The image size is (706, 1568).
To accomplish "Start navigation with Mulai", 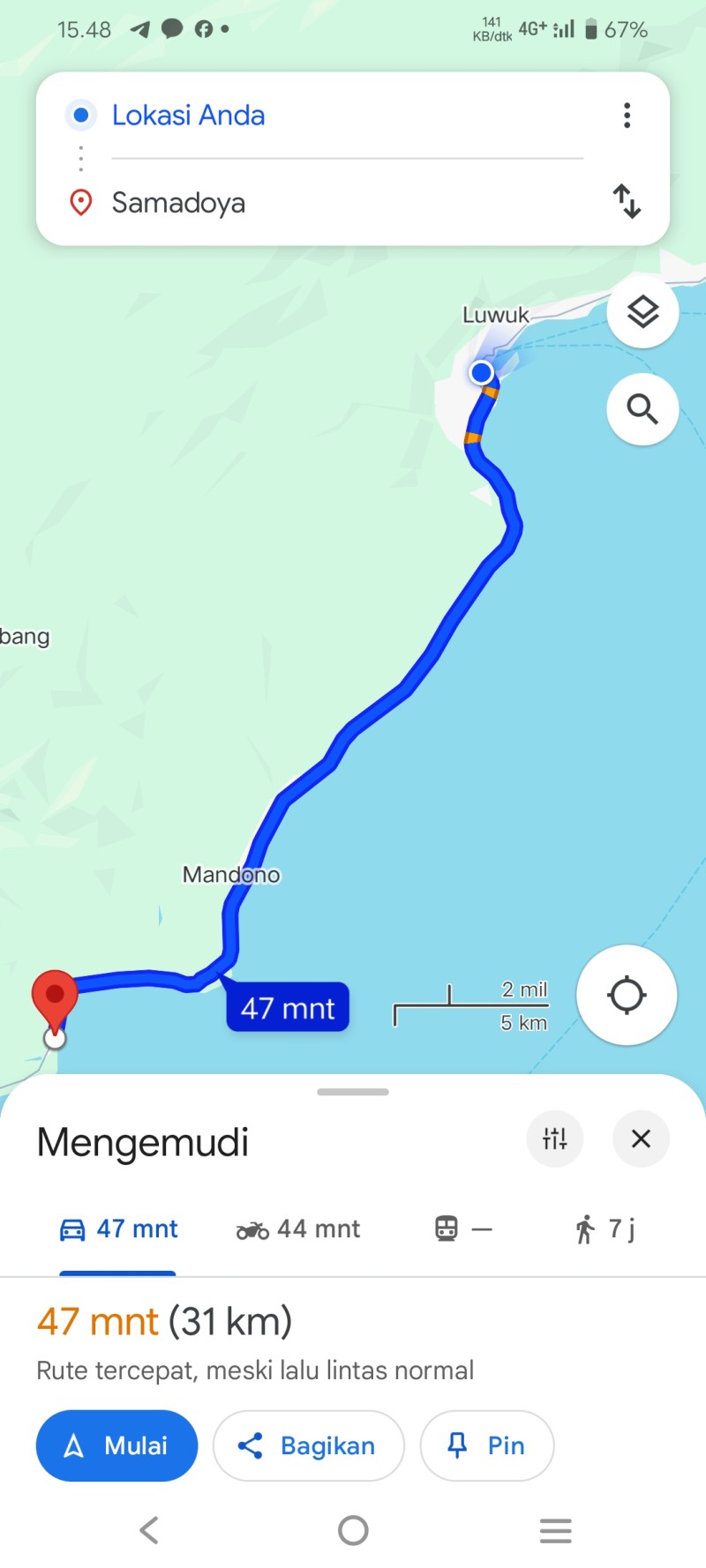I will (116, 1445).
